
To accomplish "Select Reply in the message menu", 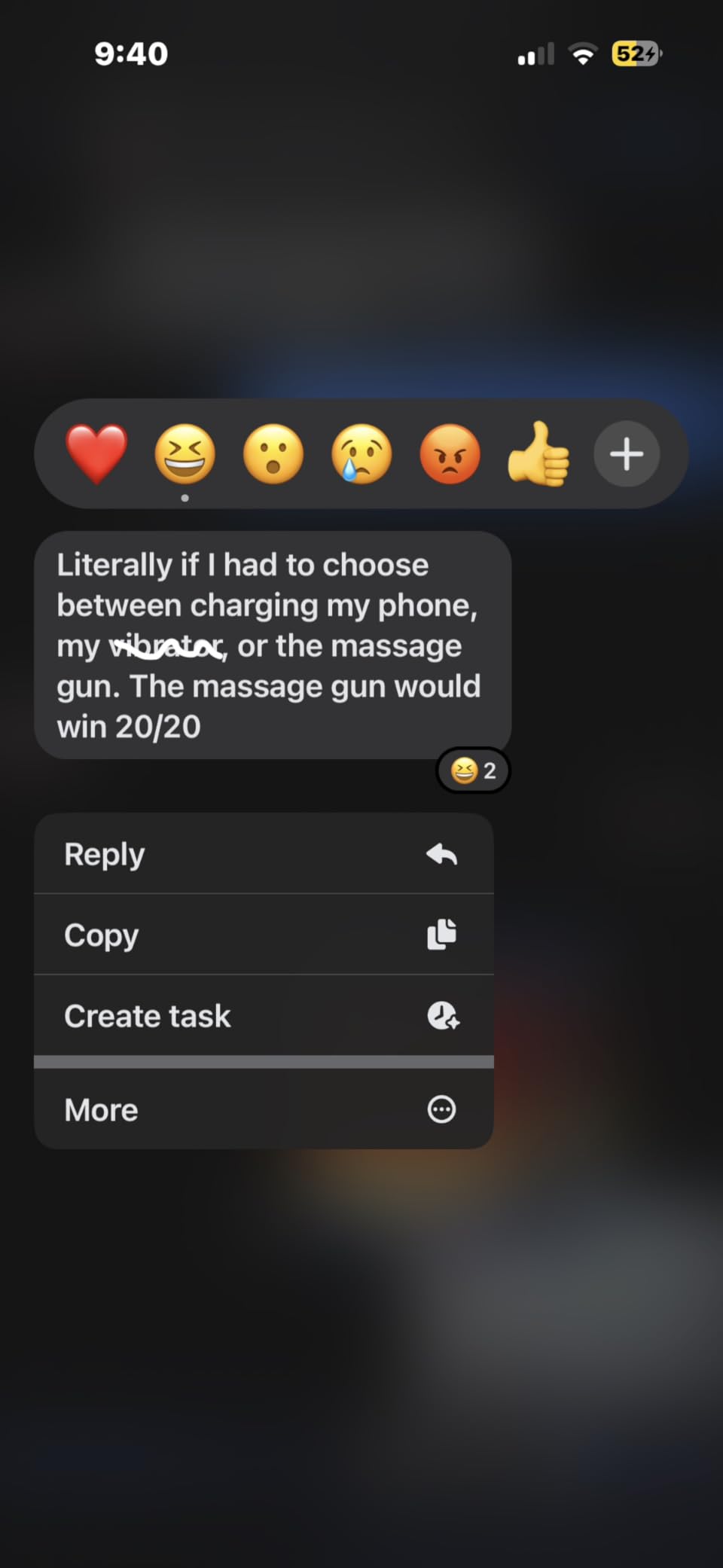I will pyautogui.click(x=264, y=854).
